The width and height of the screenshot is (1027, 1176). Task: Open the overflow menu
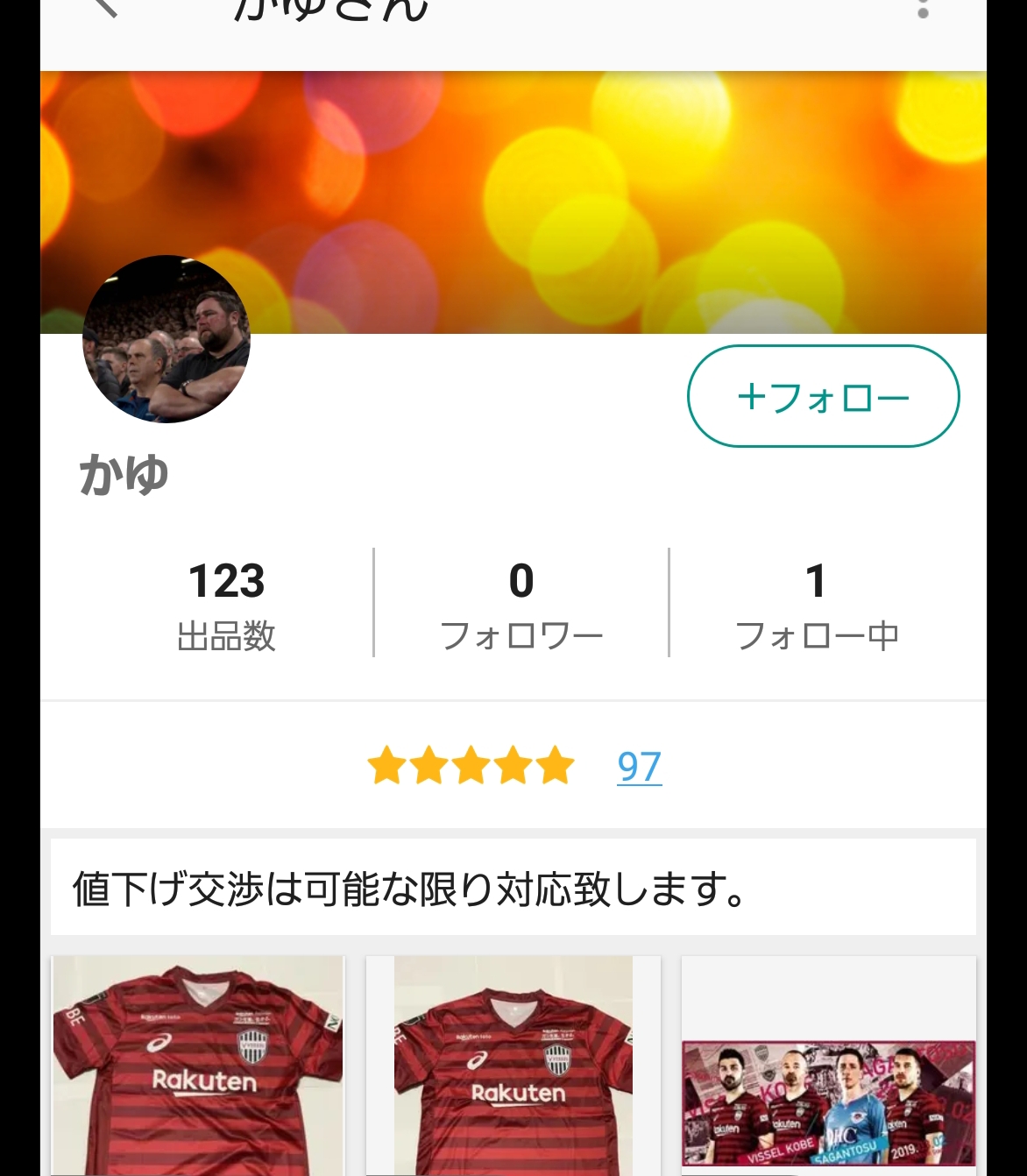click(x=922, y=9)
